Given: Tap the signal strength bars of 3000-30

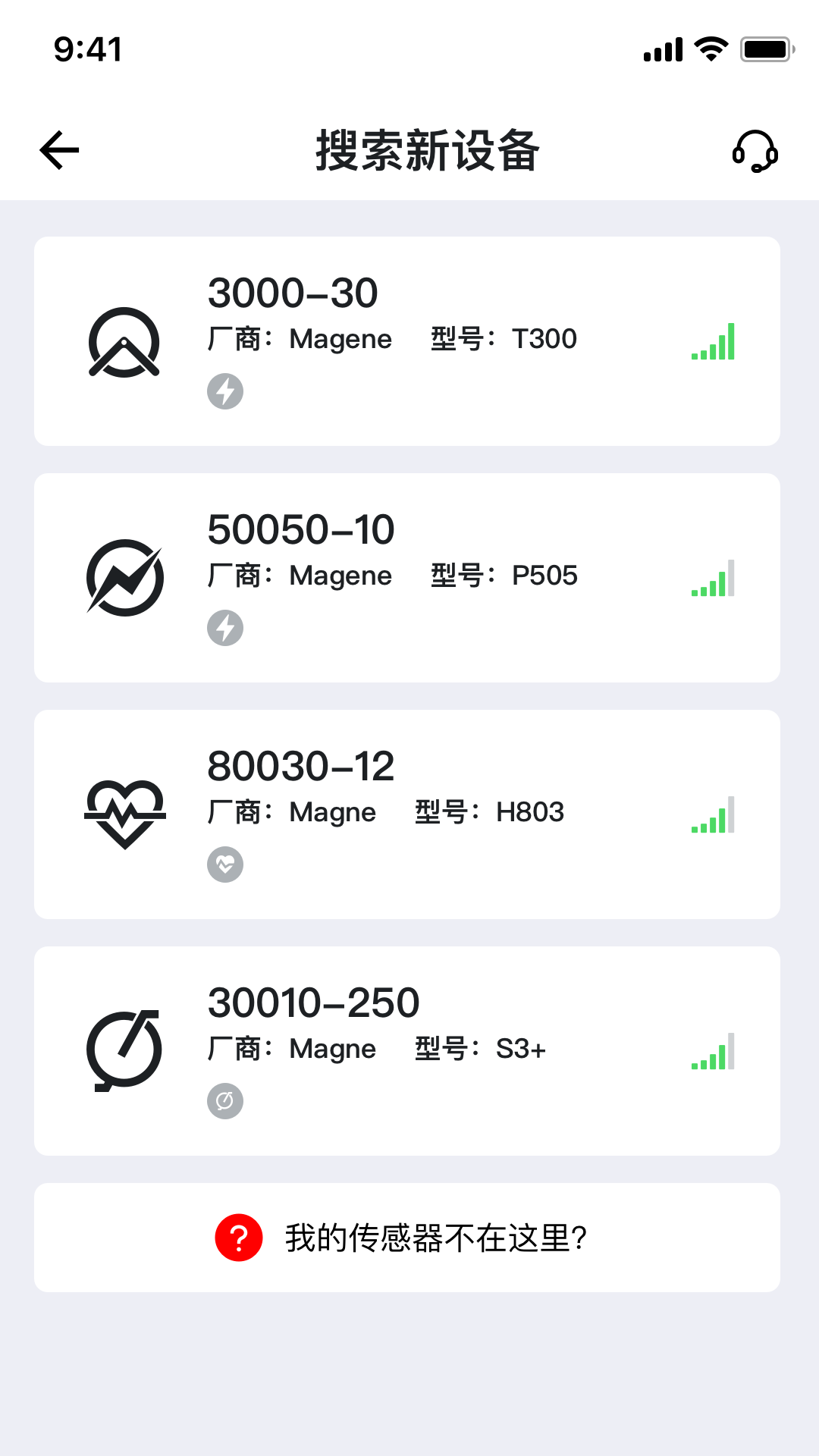Looking at the screenshot, I should 714,343.
